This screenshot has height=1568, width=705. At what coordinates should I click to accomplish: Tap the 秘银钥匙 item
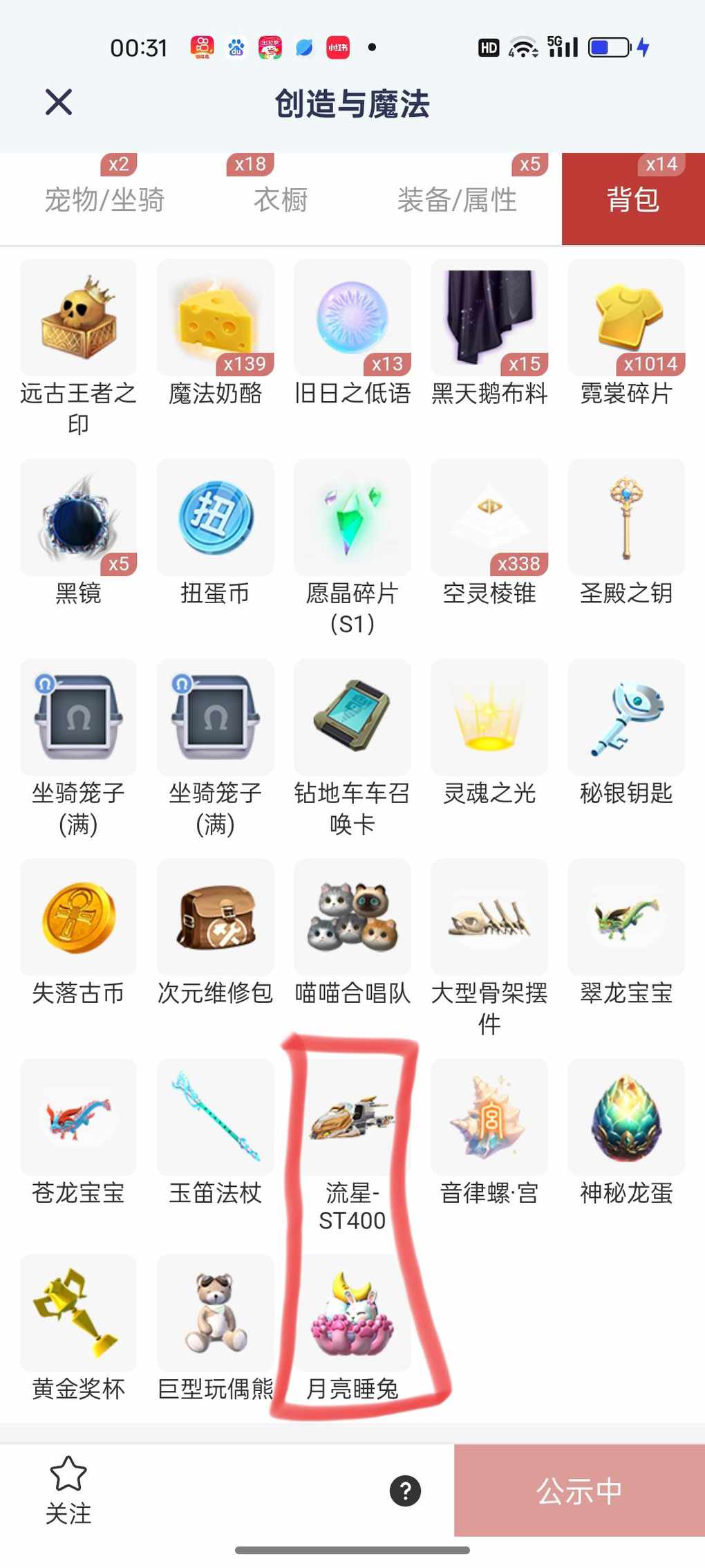pyautogui.click(x=626, y=717)
